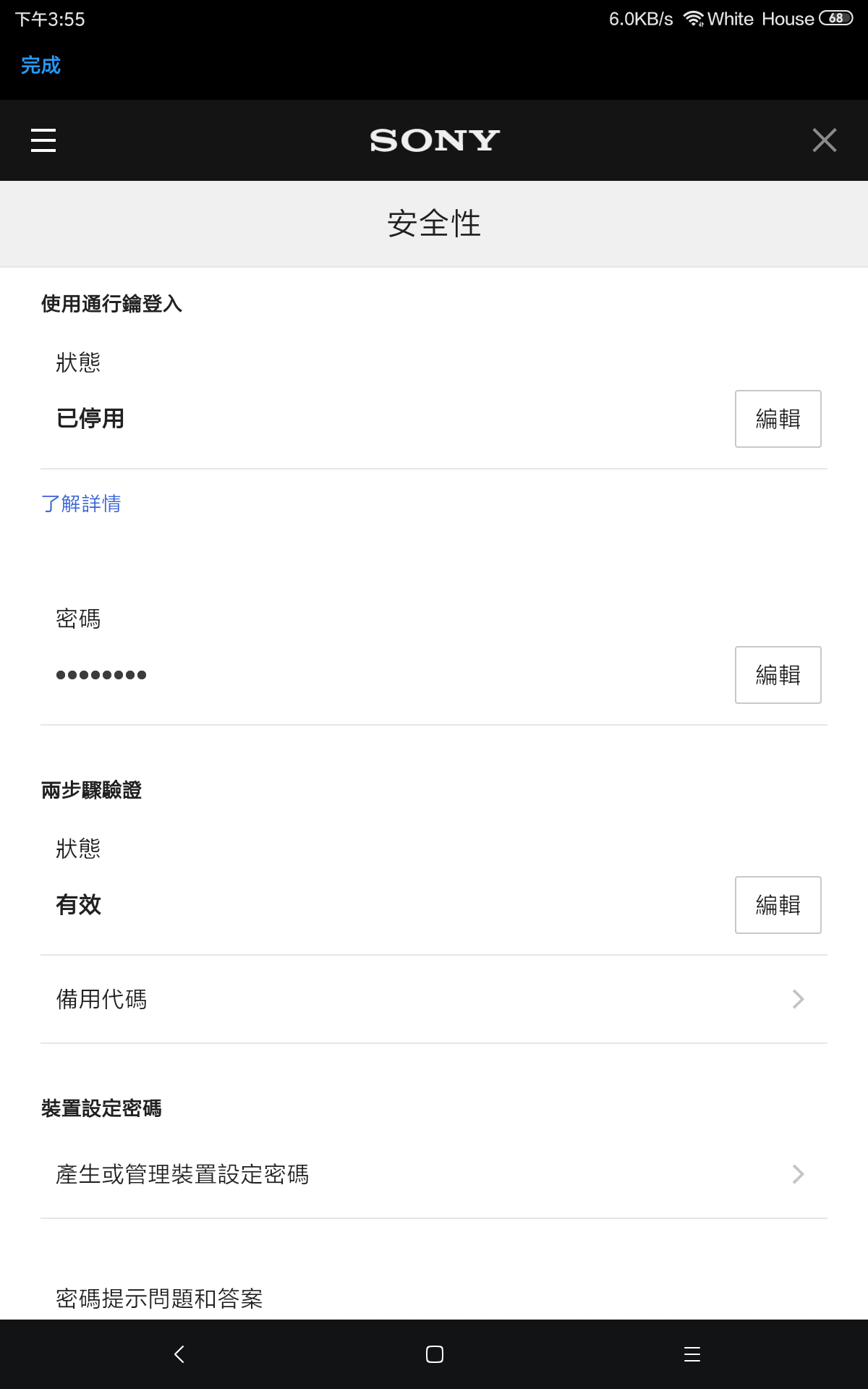
Task: Go to the home screen
Action: click(434, 1354)
